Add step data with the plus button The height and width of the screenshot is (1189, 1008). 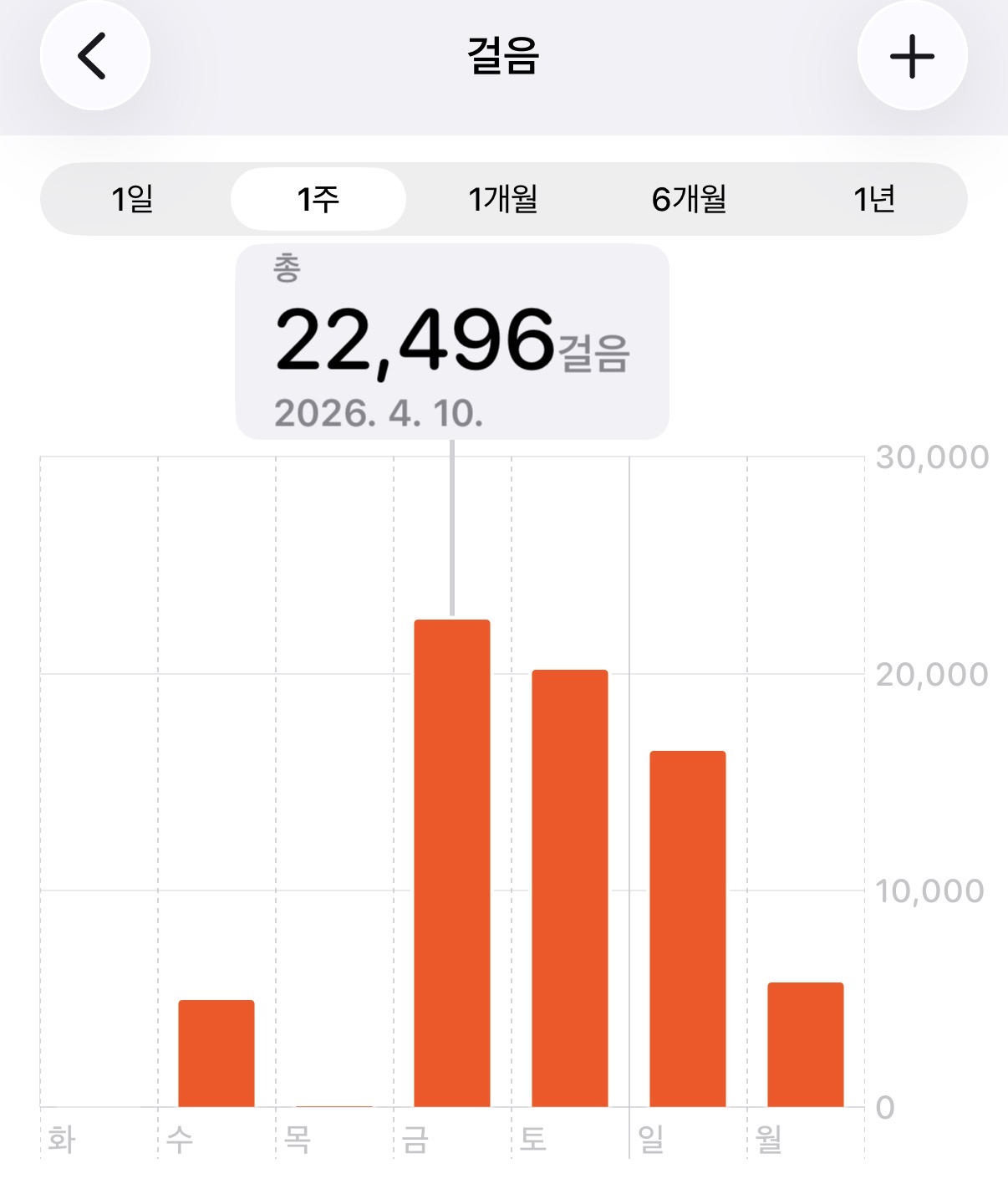(x=912, y=56)
